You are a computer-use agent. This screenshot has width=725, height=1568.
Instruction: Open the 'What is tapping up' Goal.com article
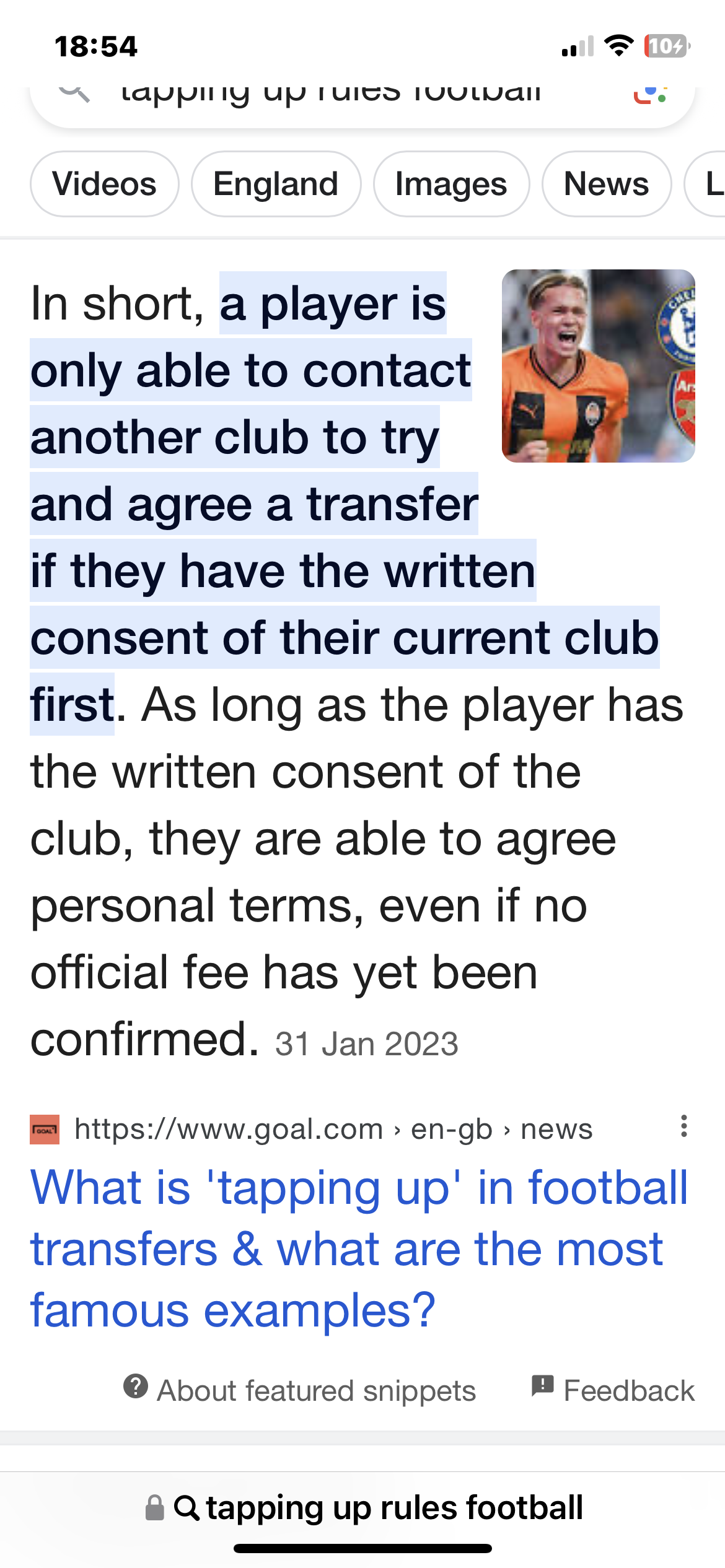(x=358, y=1248)
